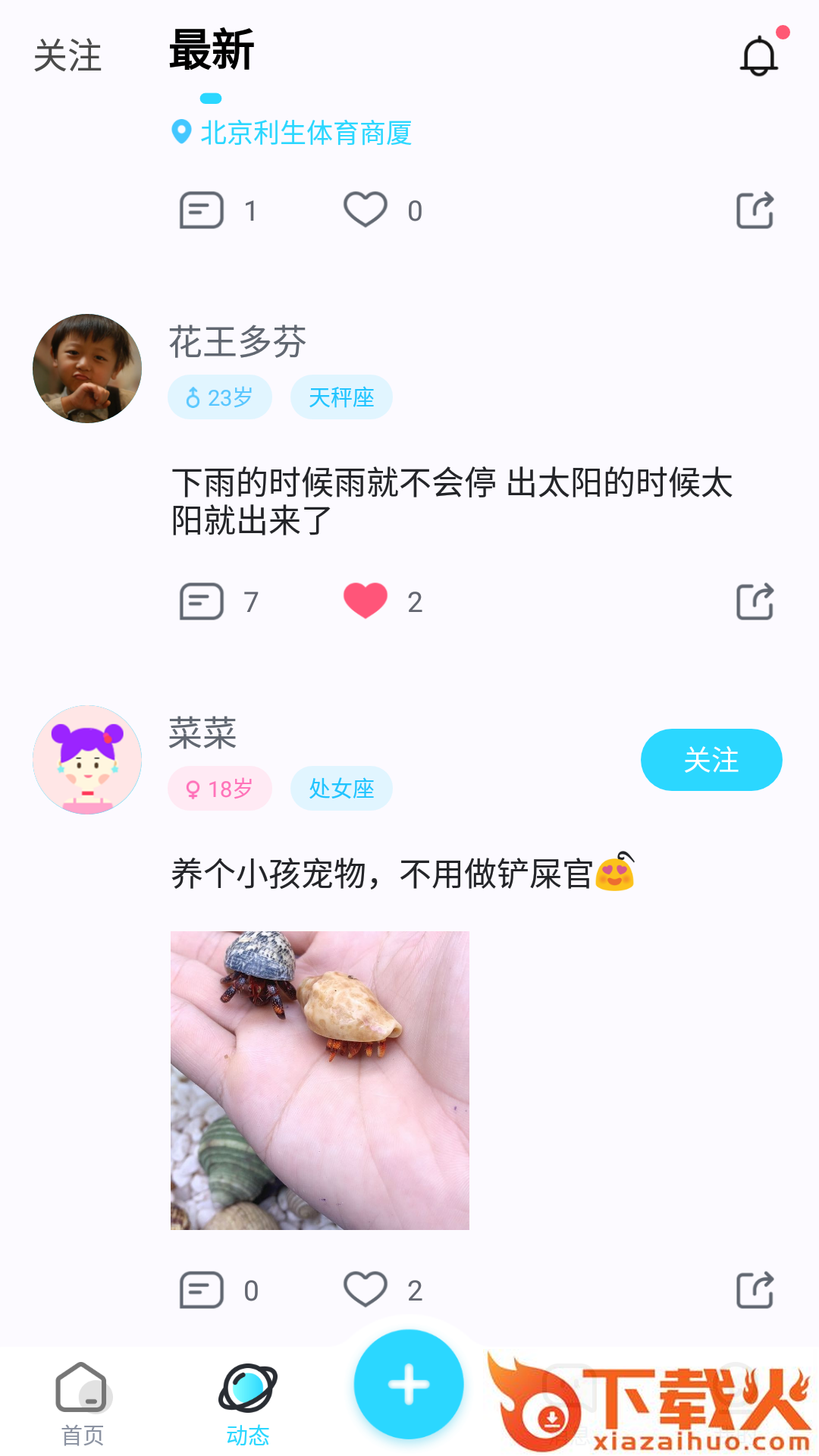Like 菜菜's hermit crab post
The image size is (819, 1456).
[x=366, y=1289]
